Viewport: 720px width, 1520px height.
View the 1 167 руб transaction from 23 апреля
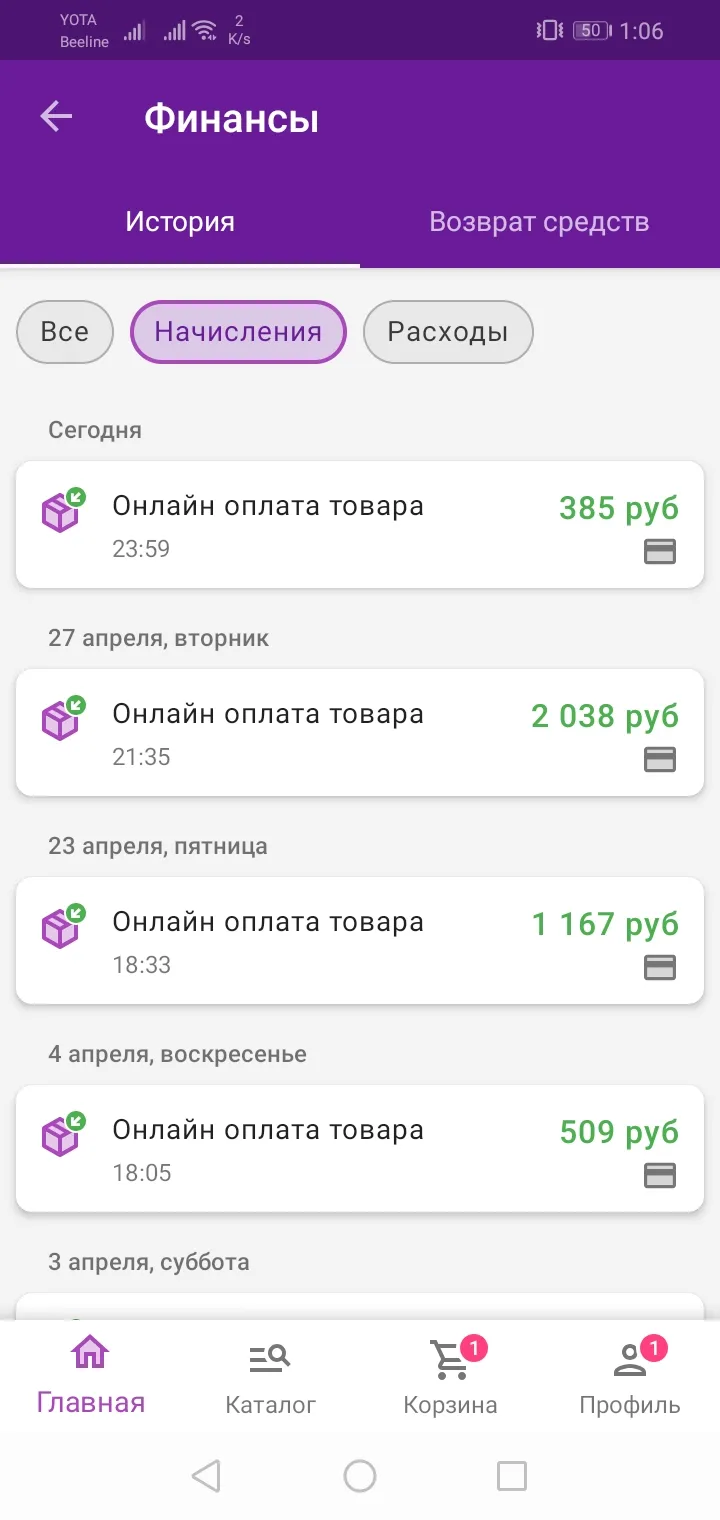pos(360,940)
